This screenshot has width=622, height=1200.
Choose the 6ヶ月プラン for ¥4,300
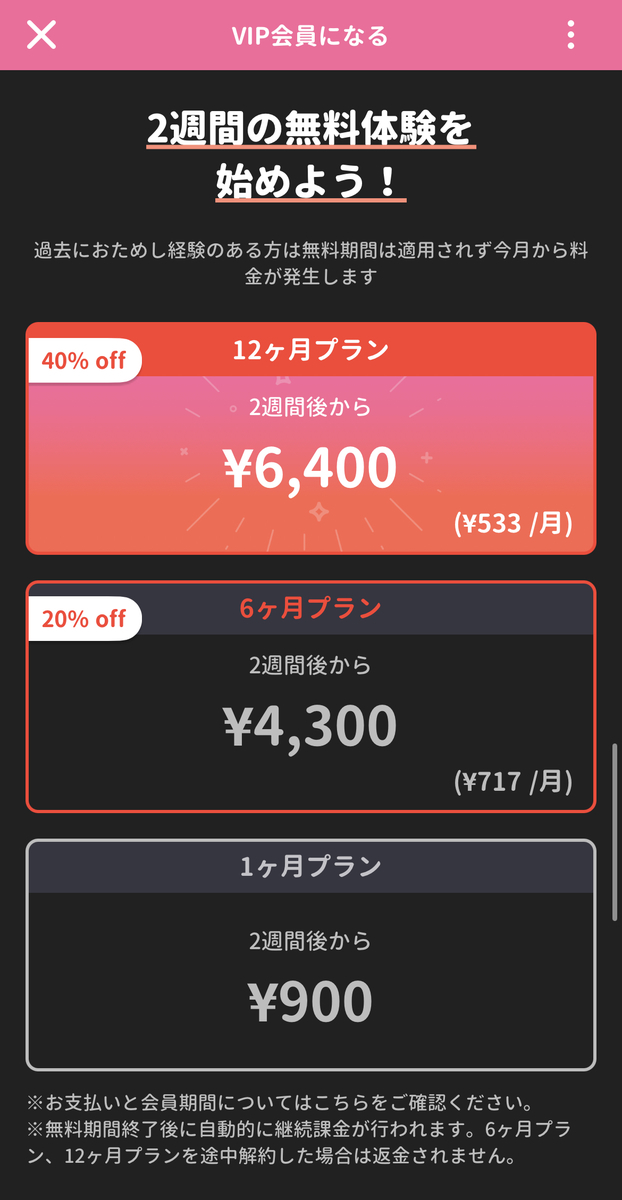coord(311,697)
